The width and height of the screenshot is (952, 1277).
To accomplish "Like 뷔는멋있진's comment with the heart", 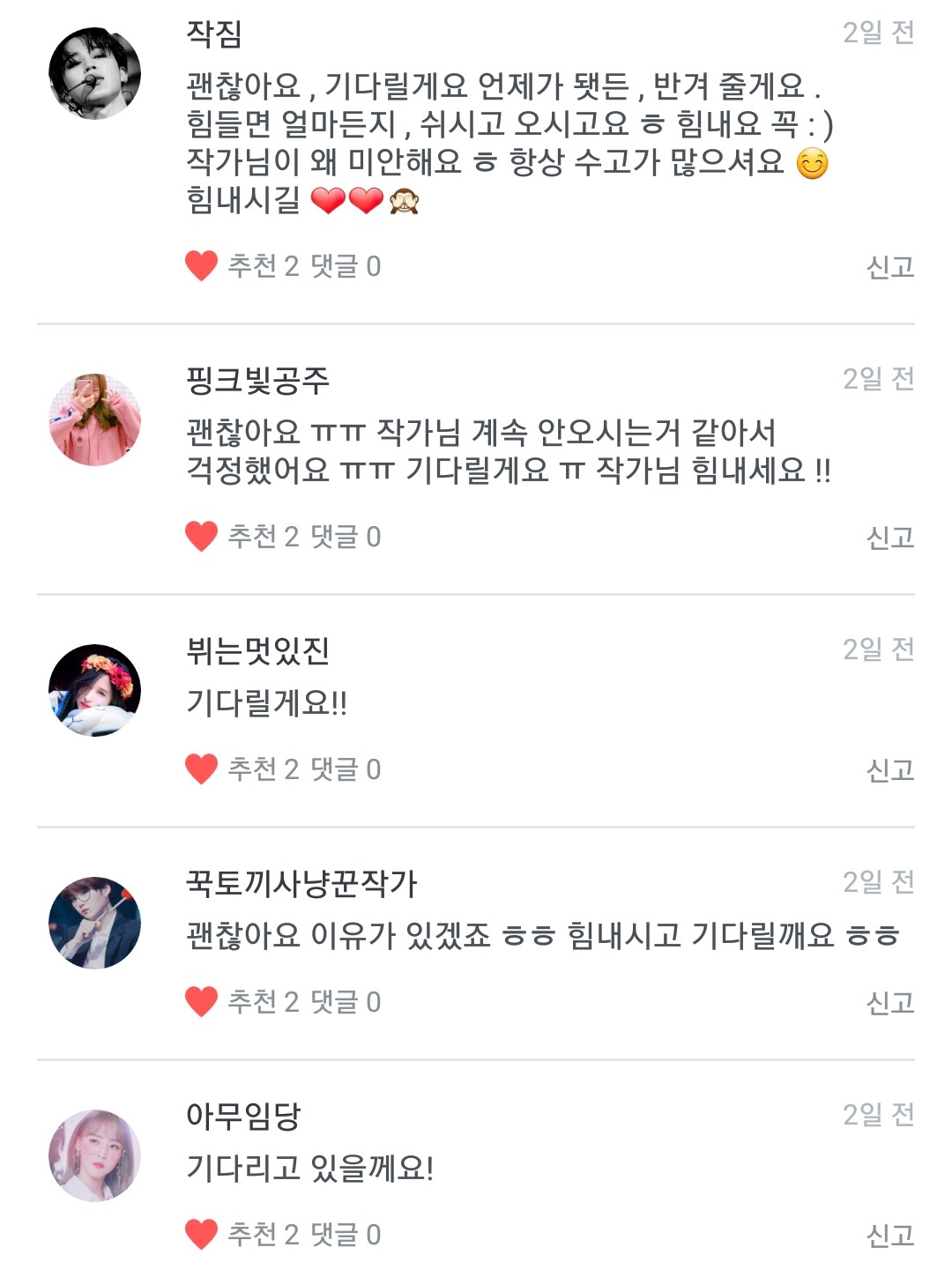I will (x=201, y=768).
